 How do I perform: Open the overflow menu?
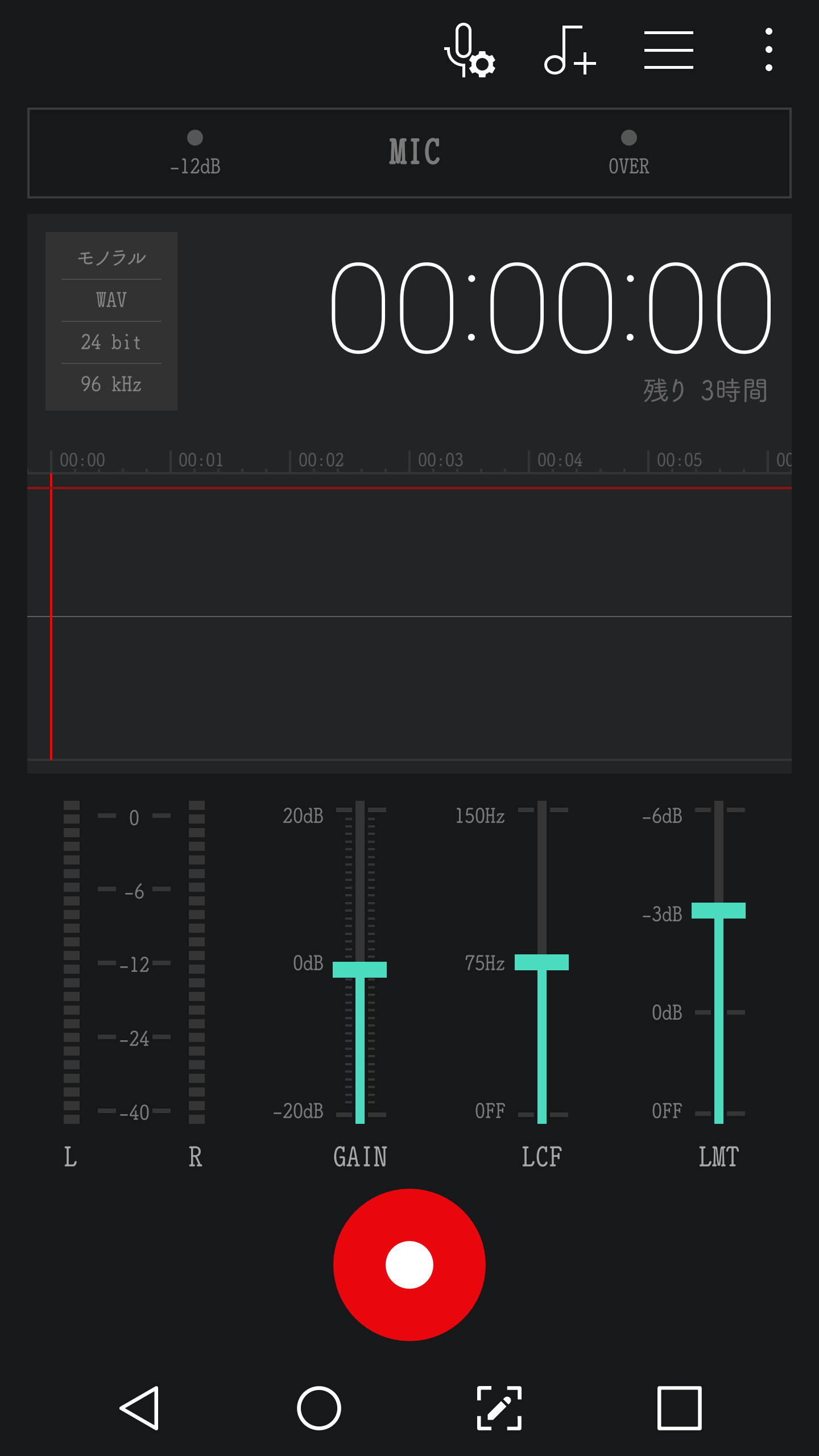click(768, 50)
